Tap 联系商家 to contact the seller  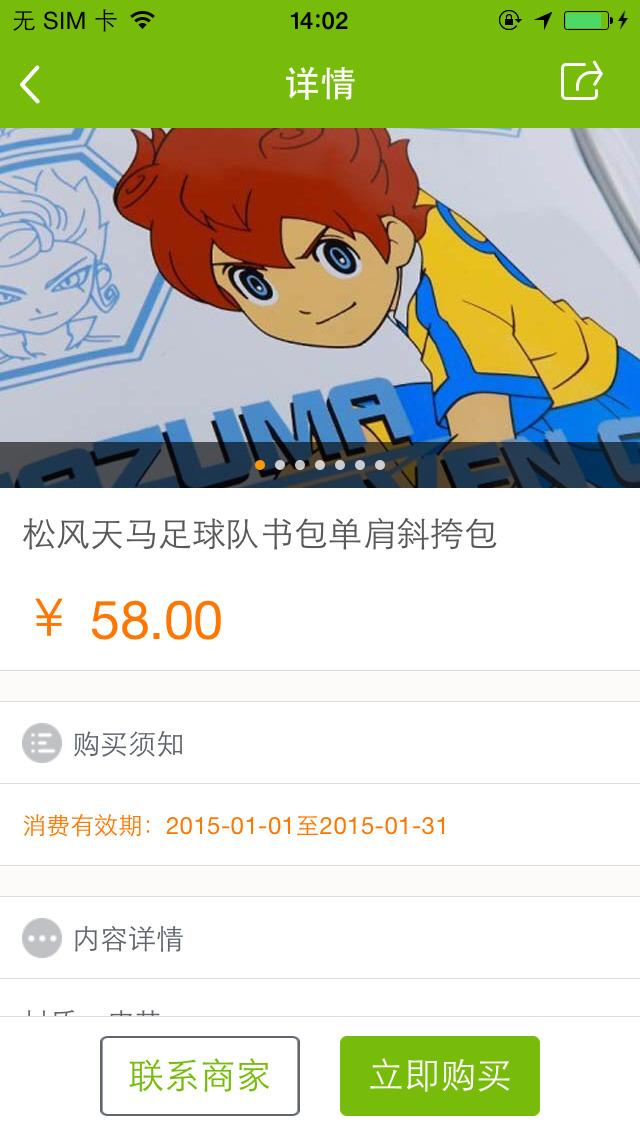coord(200,1076)
